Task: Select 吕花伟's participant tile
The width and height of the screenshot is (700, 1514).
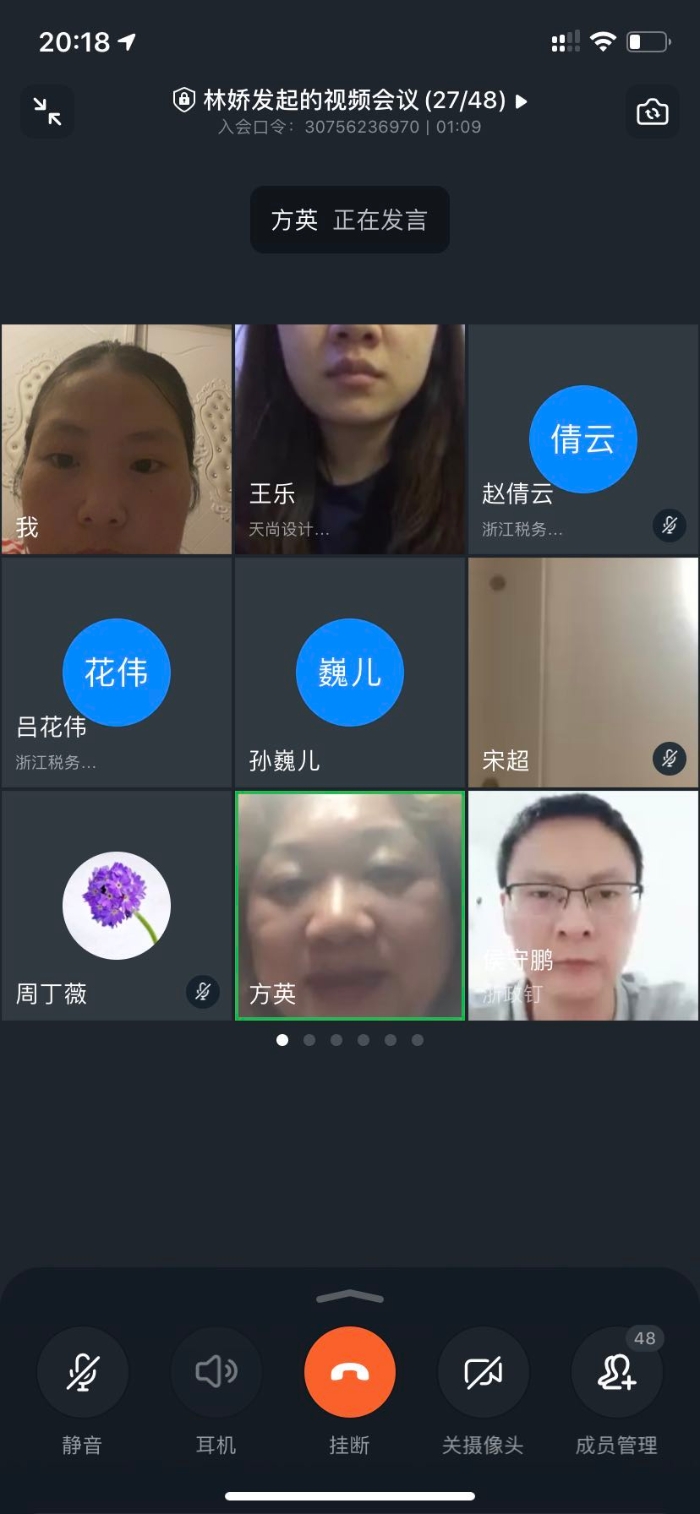Action: [x=117, y=672]
